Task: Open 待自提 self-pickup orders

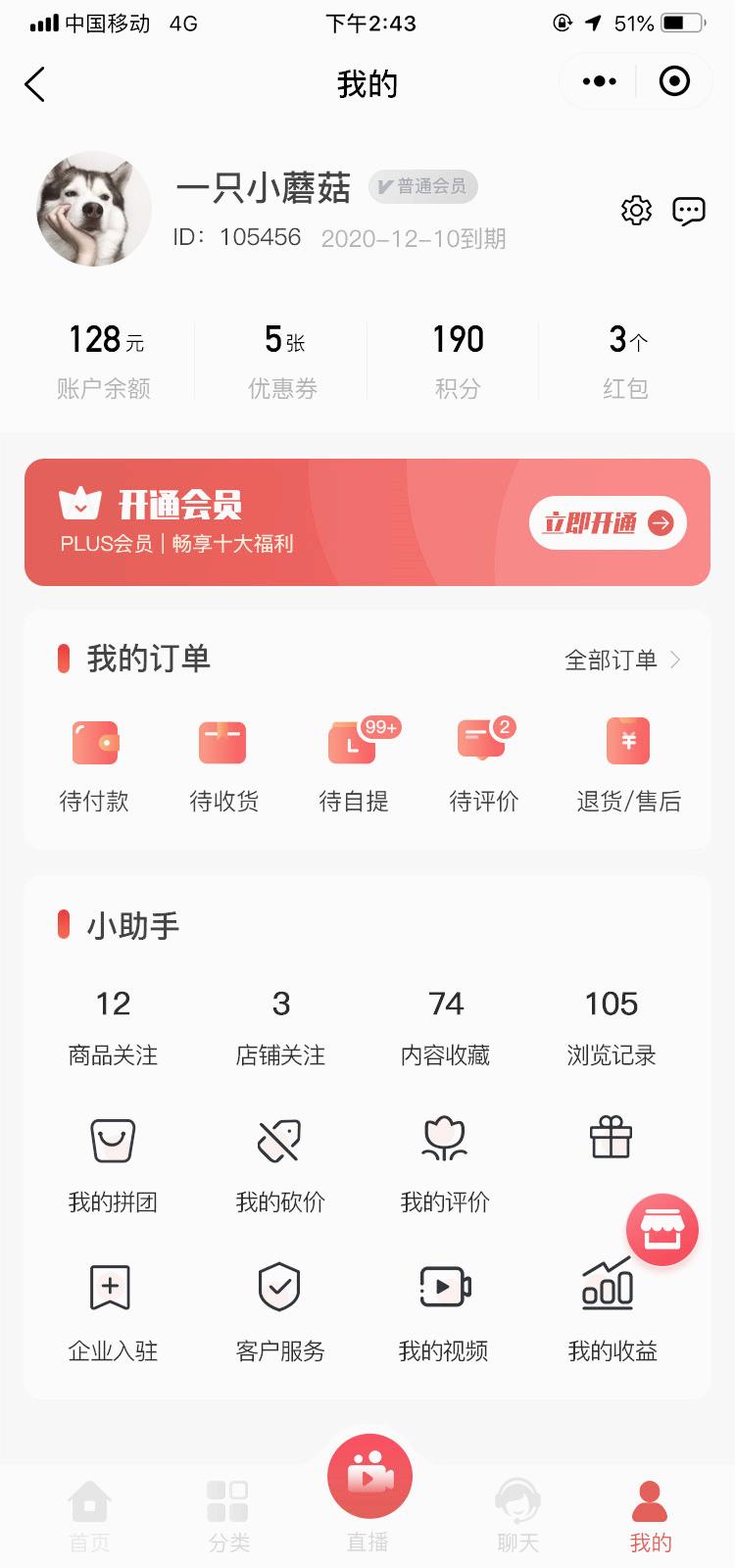Action: pos(353,764)
